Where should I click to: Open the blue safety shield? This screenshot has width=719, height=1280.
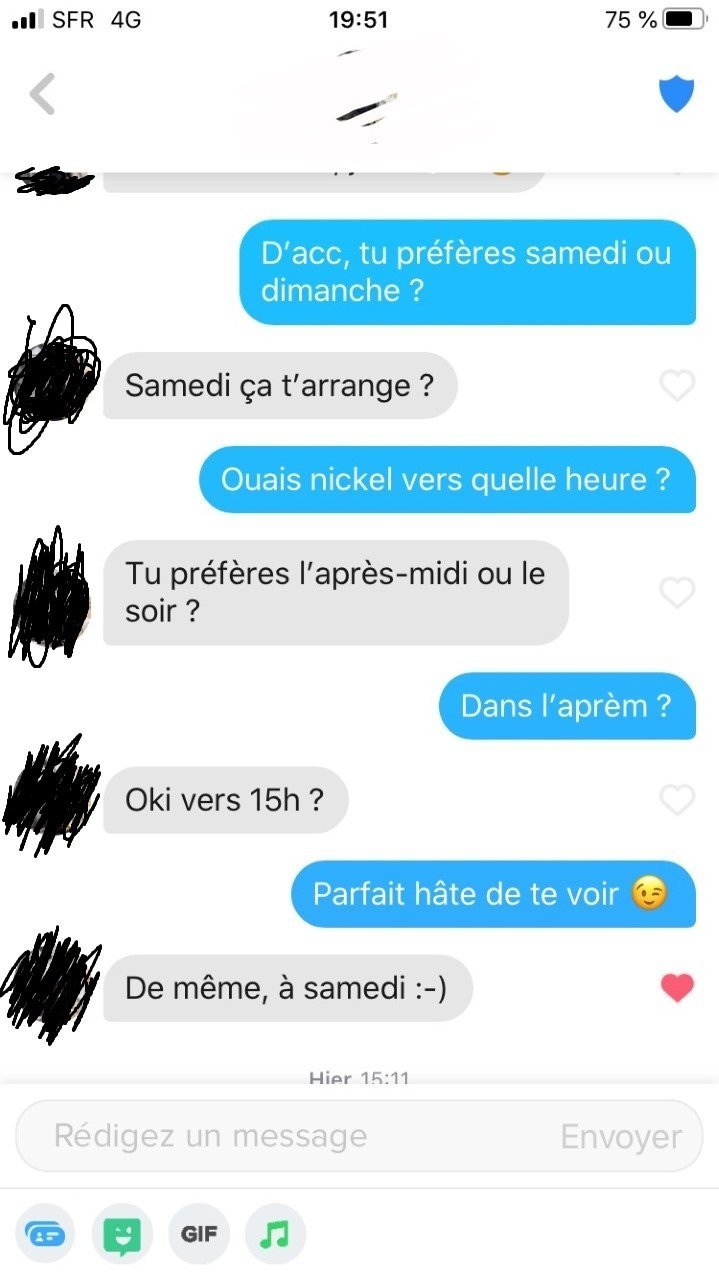tap(676, 94)
